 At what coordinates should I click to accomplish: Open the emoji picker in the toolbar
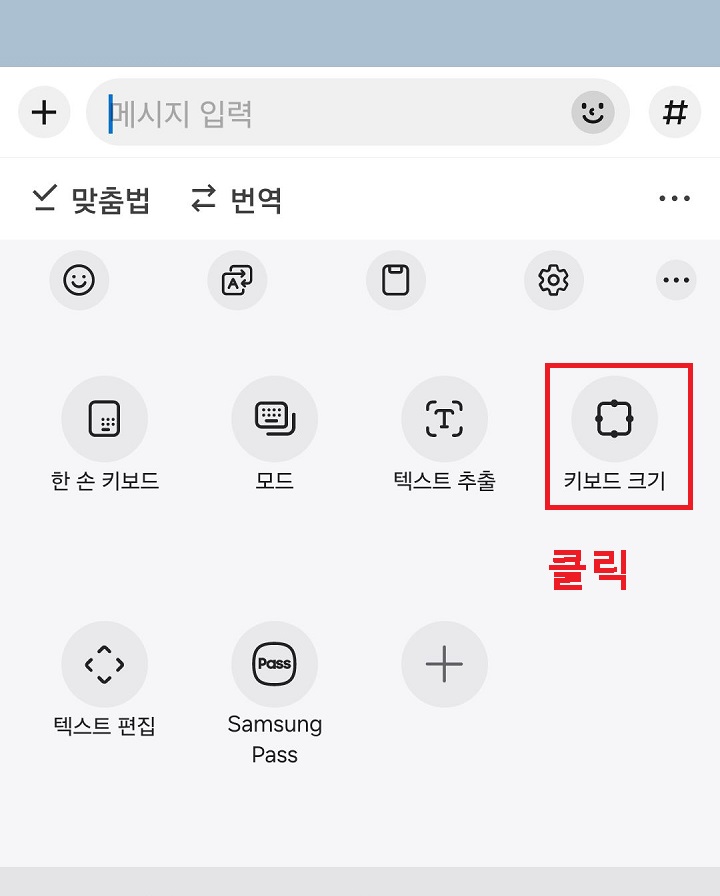(79, 280)
